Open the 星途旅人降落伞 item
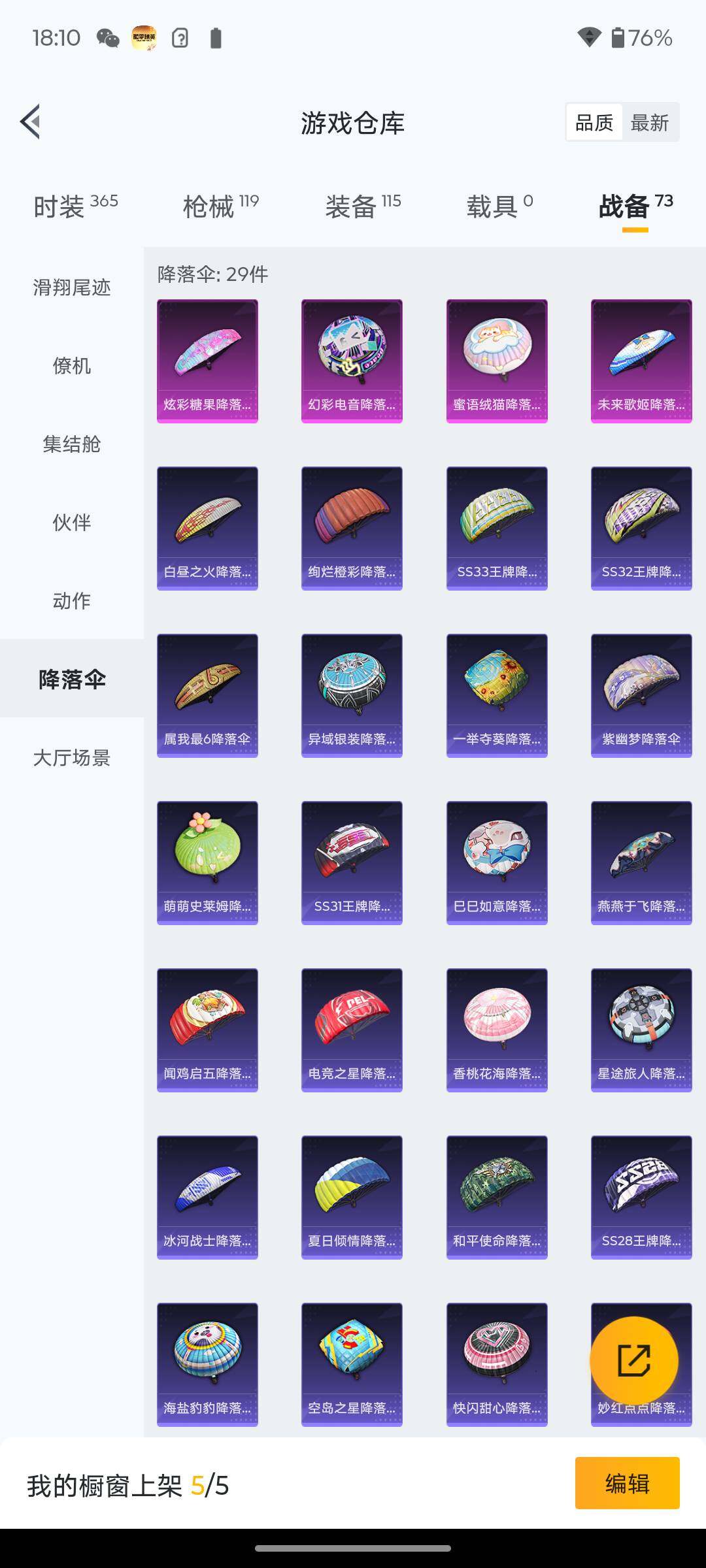Viewport: 706px width, 1568px height. [641, 1030]
